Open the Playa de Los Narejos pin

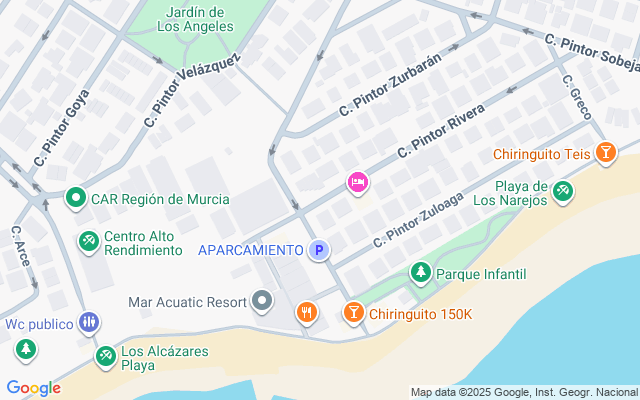click(562, 190)
